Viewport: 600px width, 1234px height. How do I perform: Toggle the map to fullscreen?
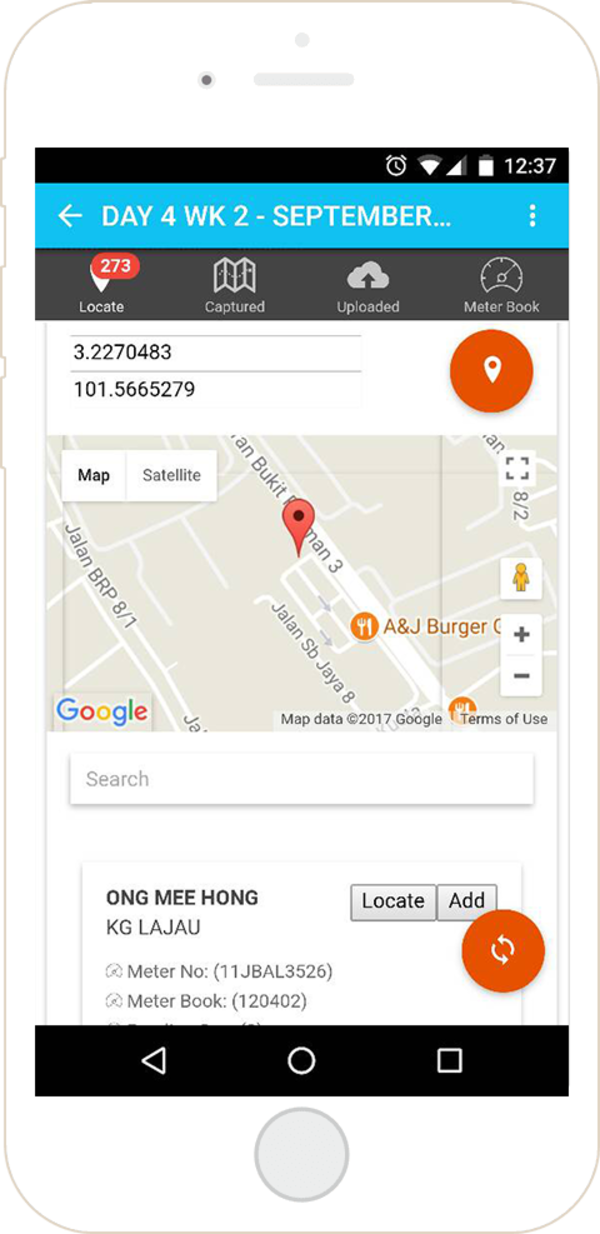click(516, 468)
